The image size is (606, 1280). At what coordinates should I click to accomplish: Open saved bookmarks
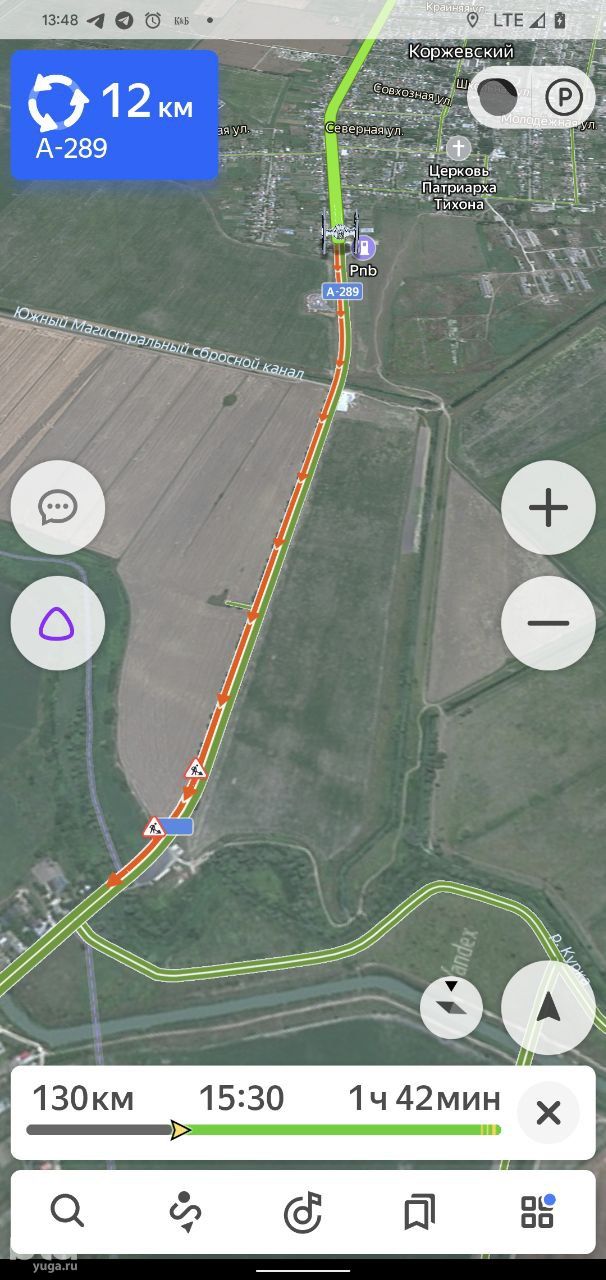[x=420, y=1212]
